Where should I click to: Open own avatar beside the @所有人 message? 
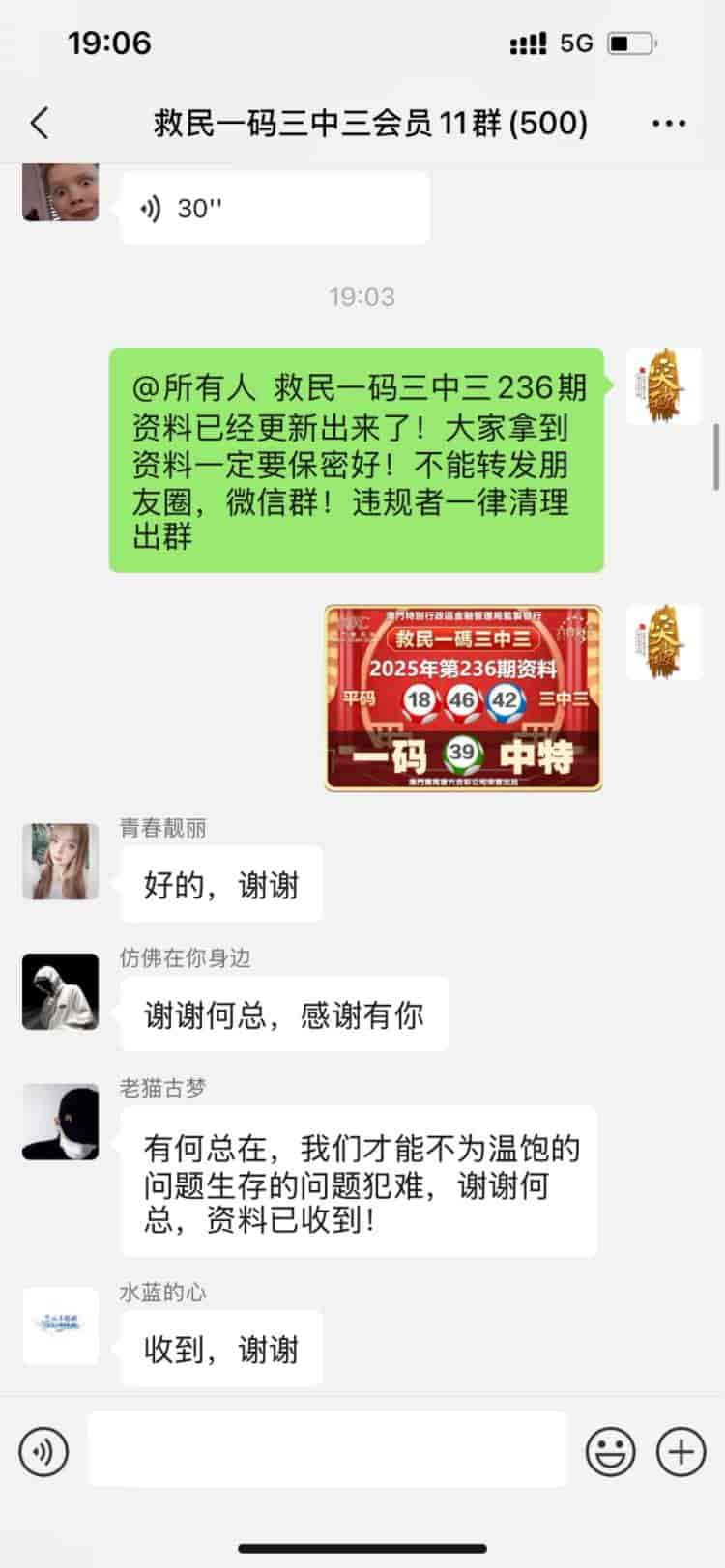pos(663,386)
